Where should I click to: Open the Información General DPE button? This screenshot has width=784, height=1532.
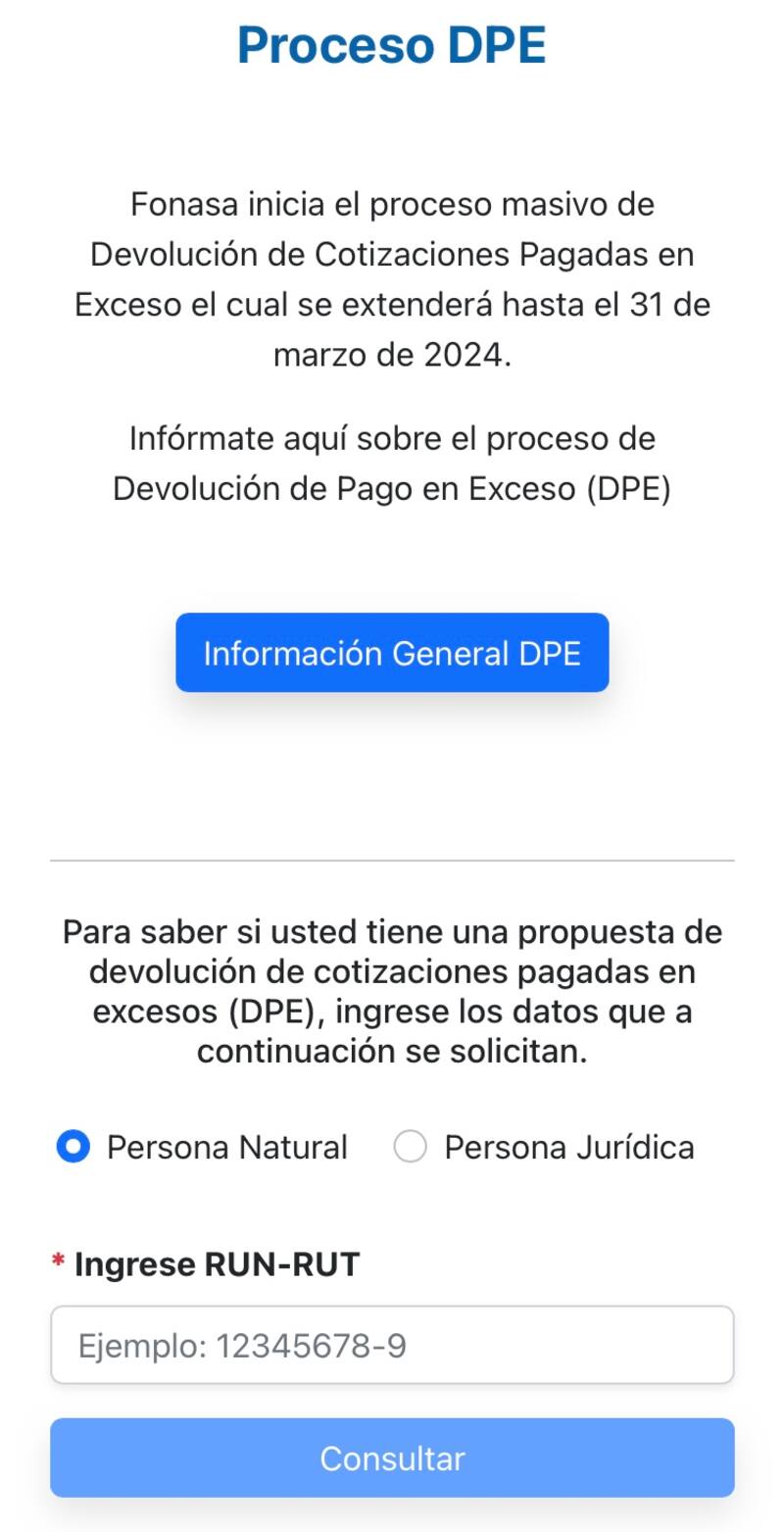point(392,653)
